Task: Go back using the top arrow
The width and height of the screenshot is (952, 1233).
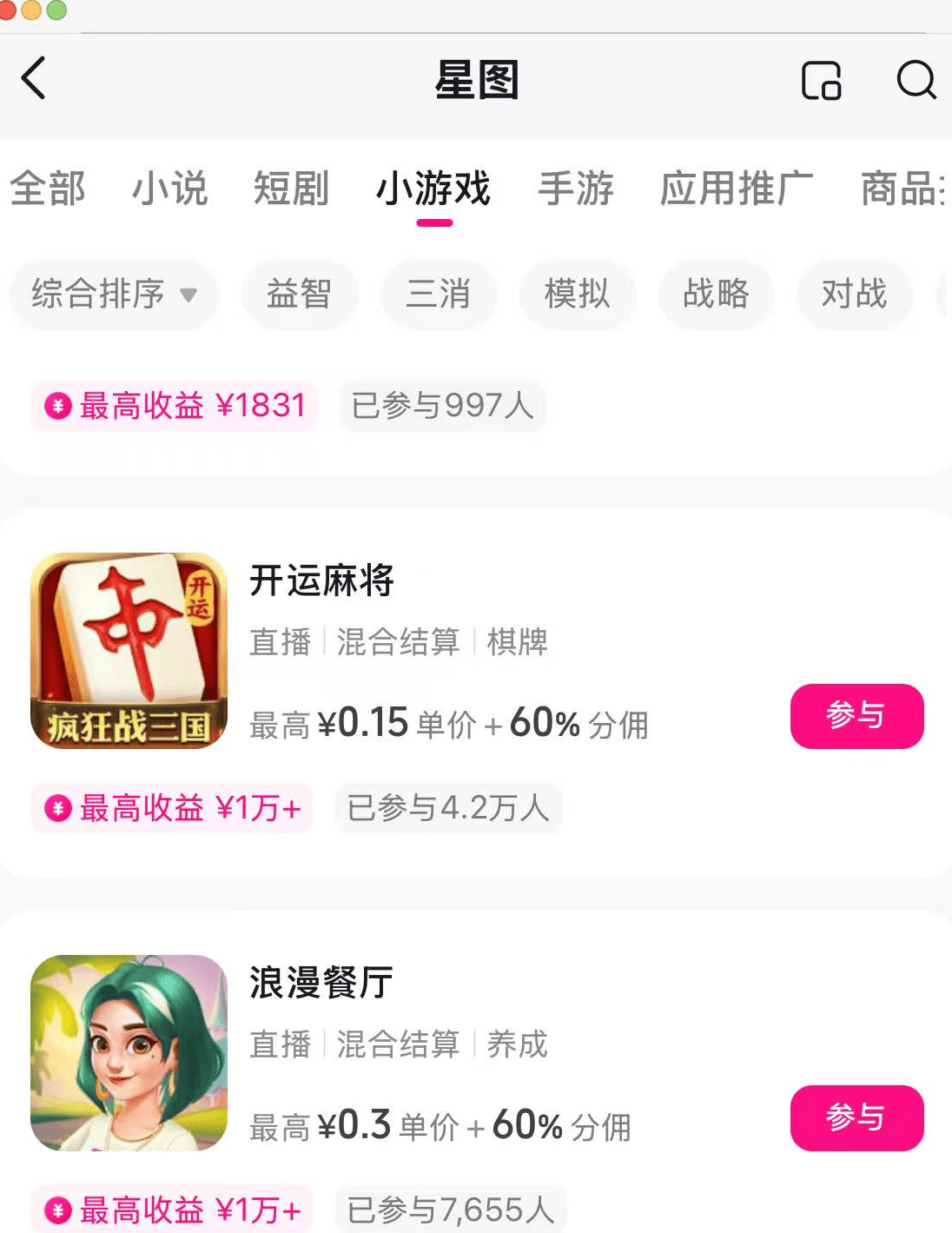Action: pyautogui.click(x=33, y=78)
